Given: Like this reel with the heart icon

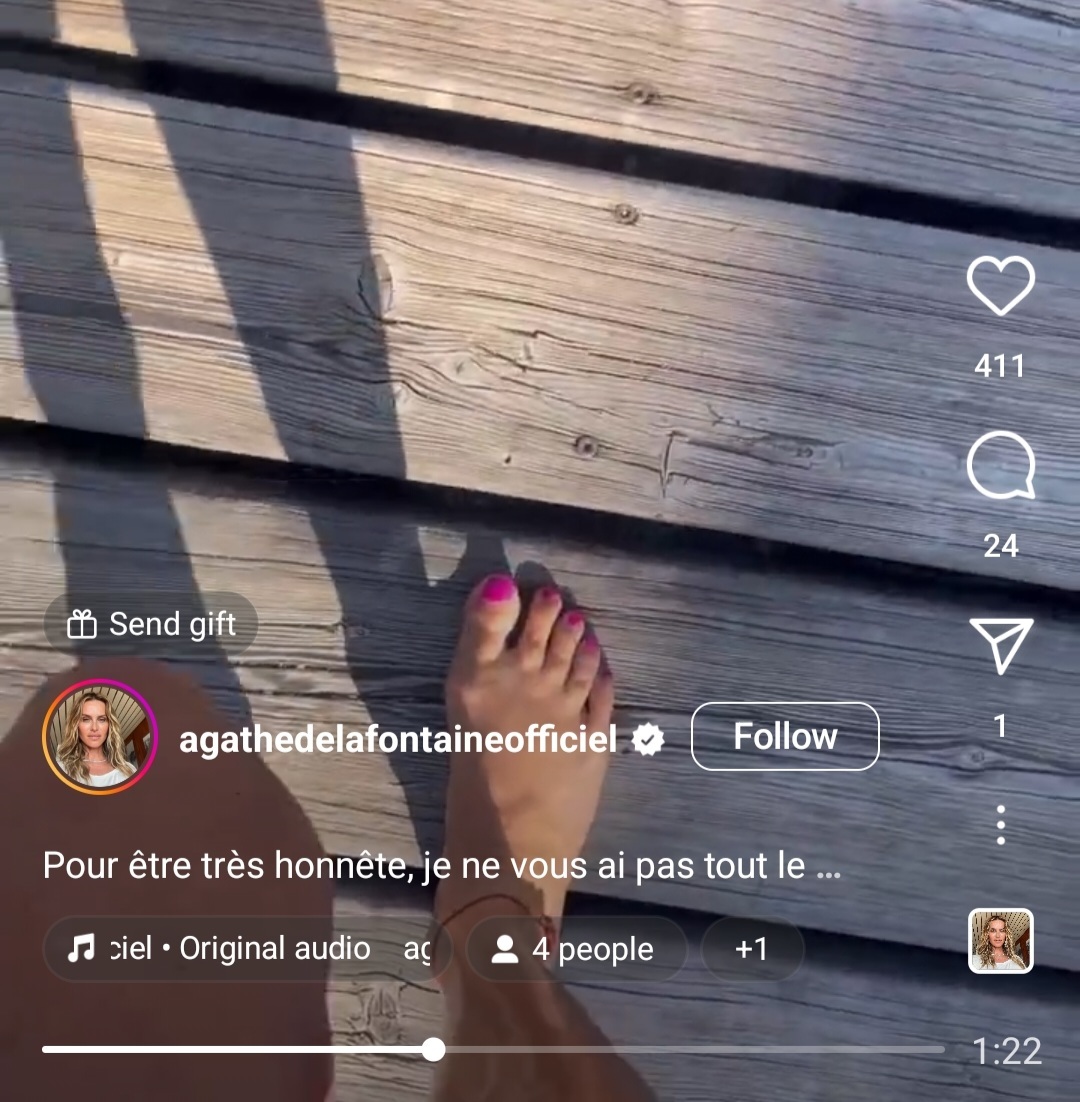Looking at the screenshot, I should pos(1000,286).
